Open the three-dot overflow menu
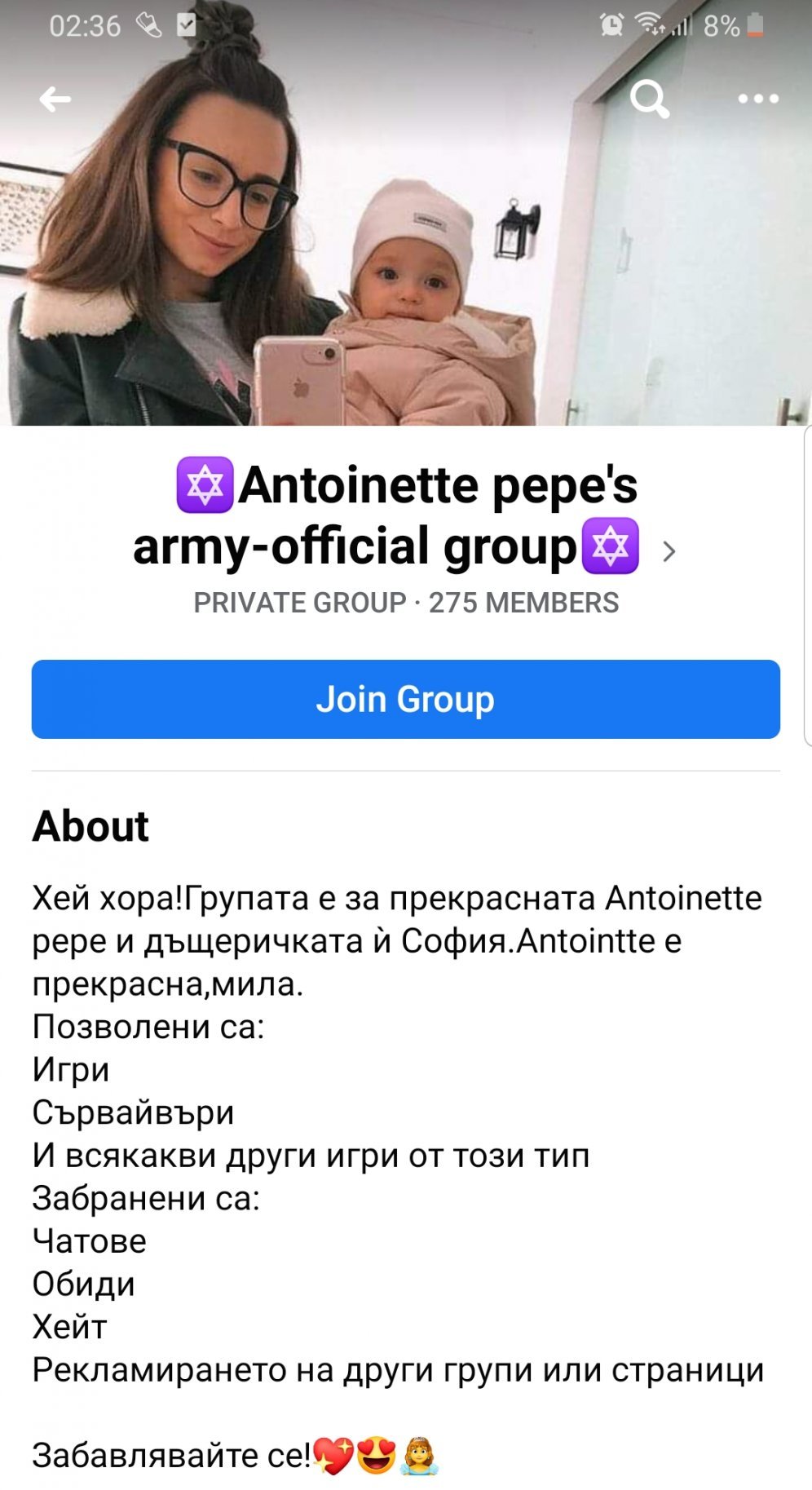Image resolution: width=812 pixels, height=1490 pixels. [758, 99]
